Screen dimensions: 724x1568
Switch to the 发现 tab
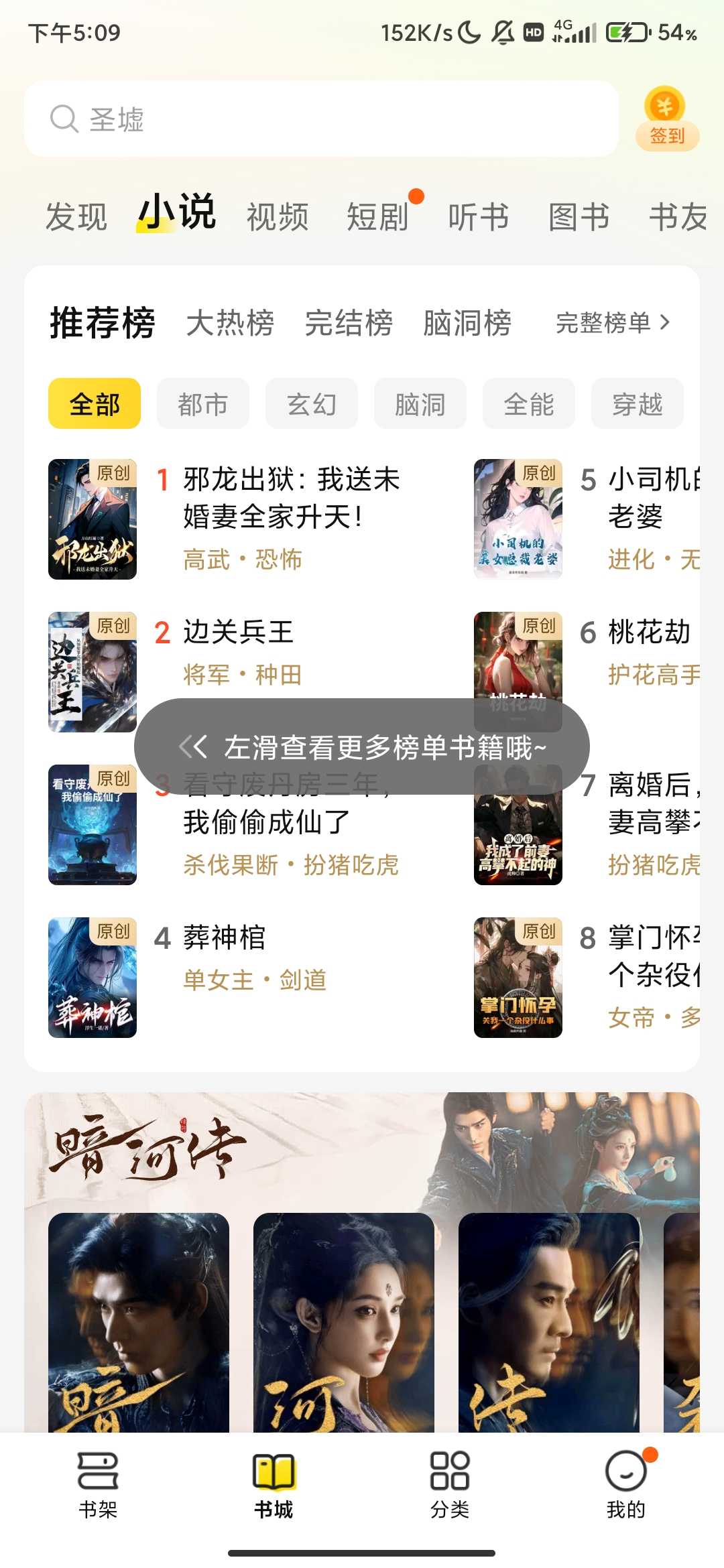[x=76, y=217]
